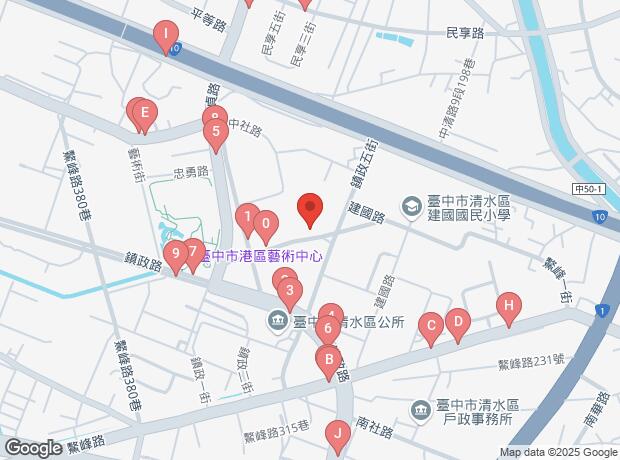Open the marker numbered 6
Screen dimensions: 620x460
(328, 327)
